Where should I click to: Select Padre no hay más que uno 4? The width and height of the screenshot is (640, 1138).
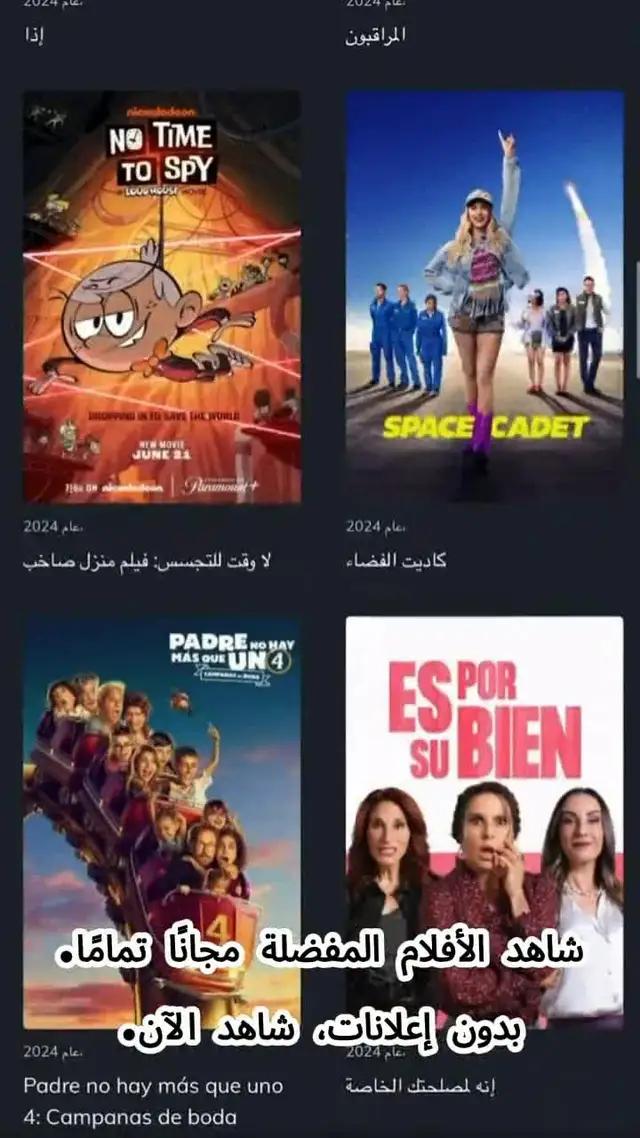162,820
